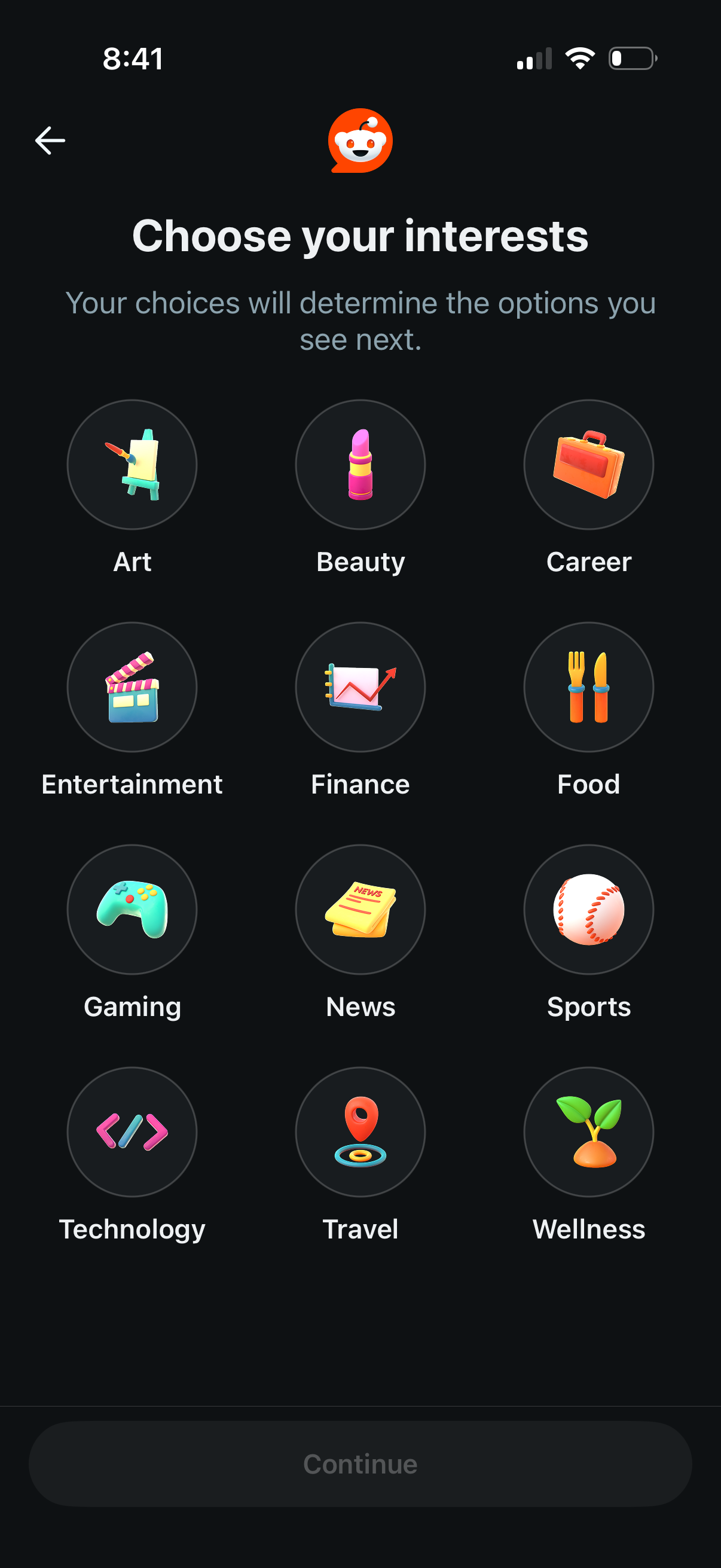Tap the Reddit logo
The image size is (721, 1568).
click(360, 141)
